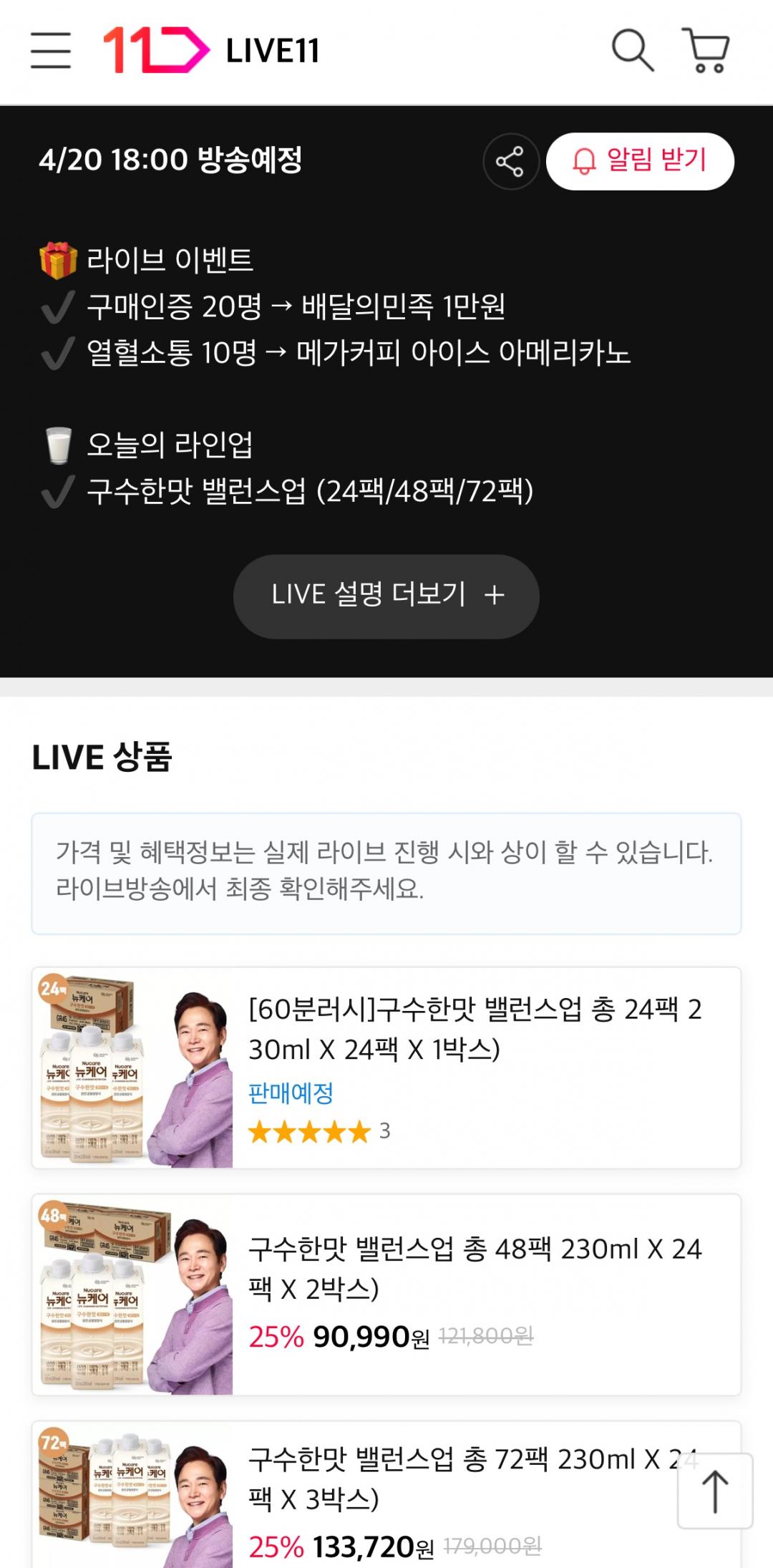Open the shopping cart

(x=706, y=50)
